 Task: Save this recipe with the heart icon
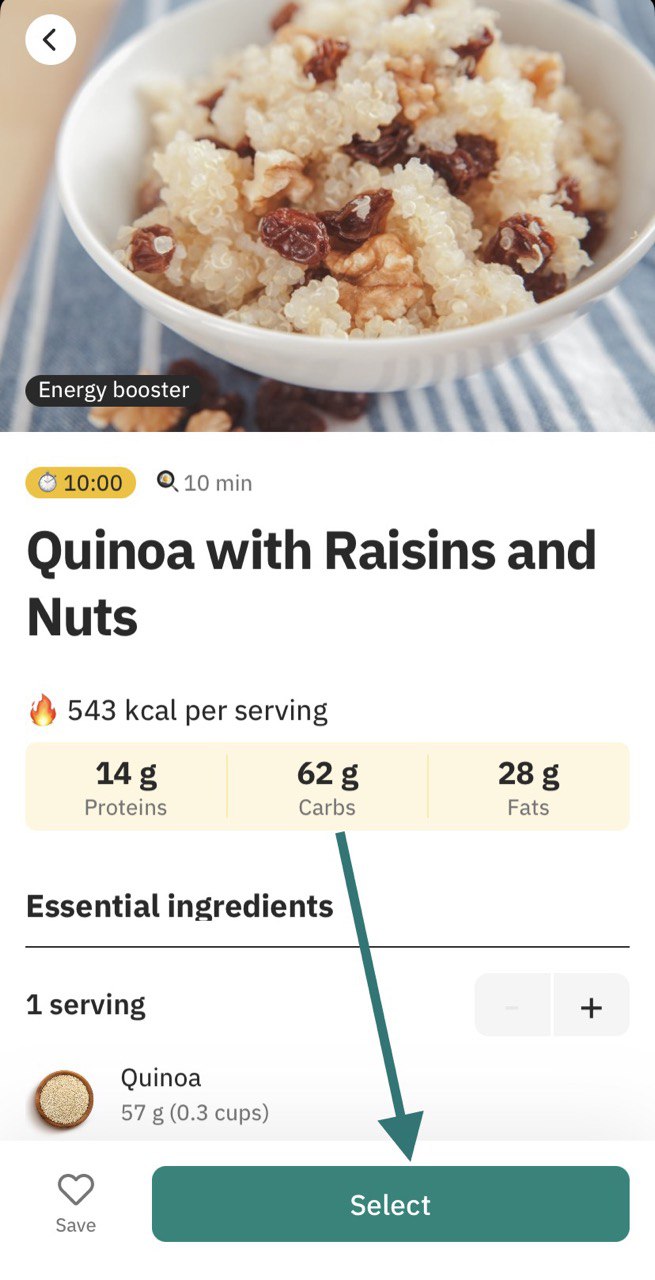click(76, 1203)
